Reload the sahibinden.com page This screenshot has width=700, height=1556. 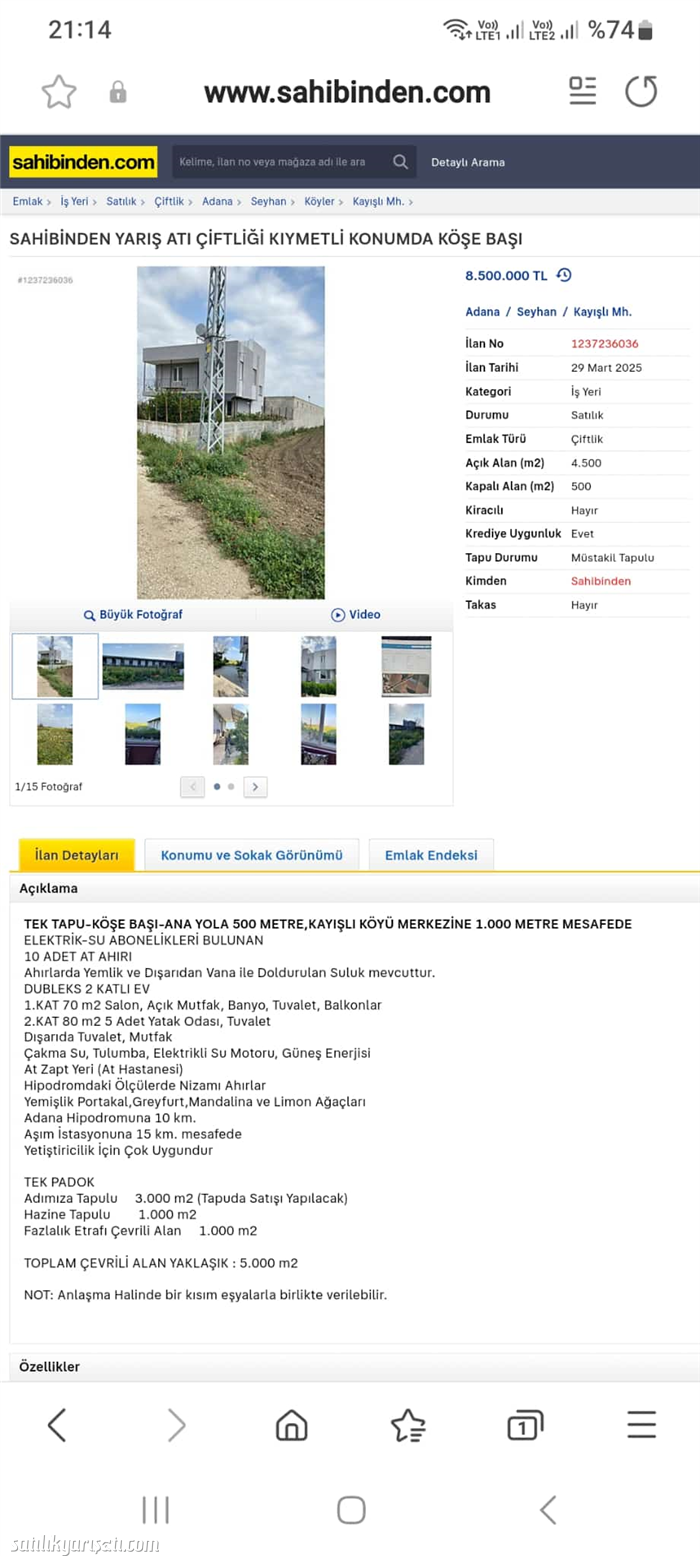[x=641, y=92]
